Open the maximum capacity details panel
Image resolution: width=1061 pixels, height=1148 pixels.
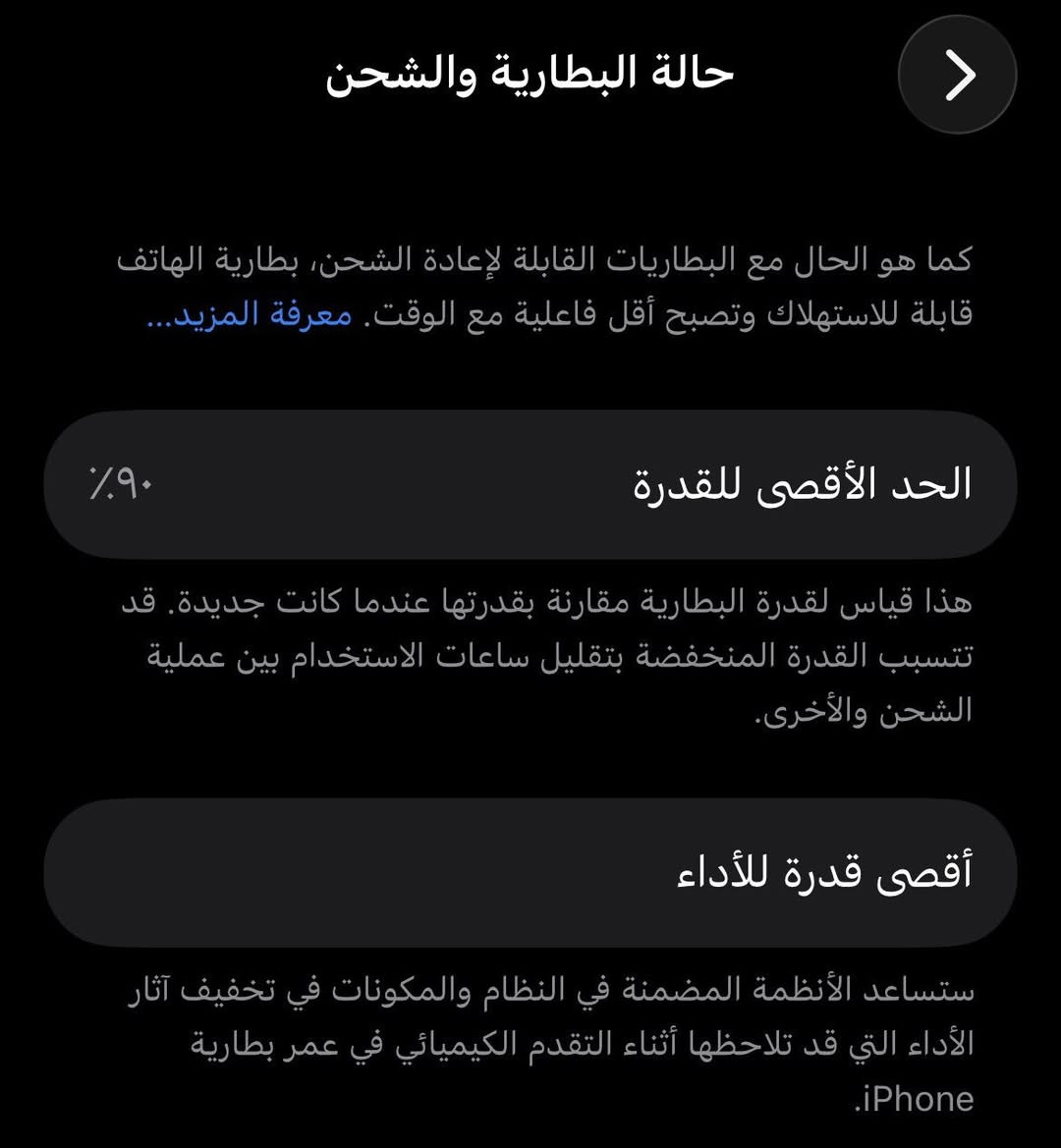pos(530,483)
